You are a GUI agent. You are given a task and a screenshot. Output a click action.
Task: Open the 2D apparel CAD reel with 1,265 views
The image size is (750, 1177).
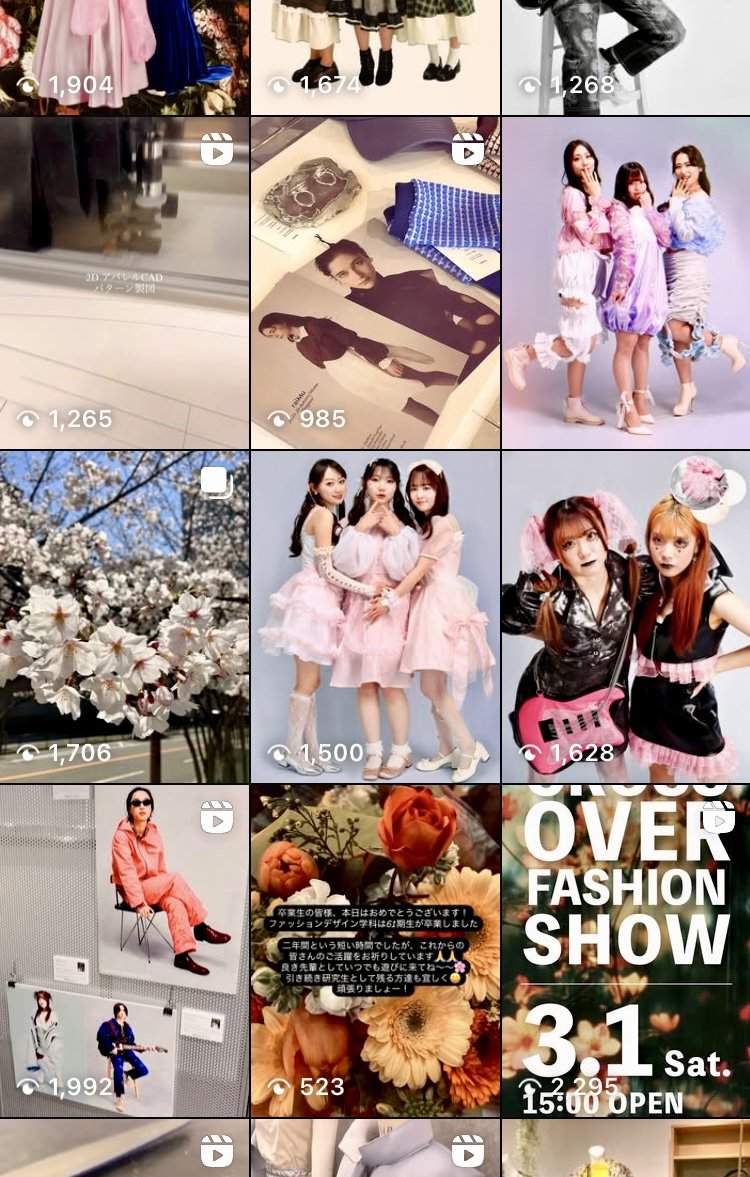coord(124,283)
